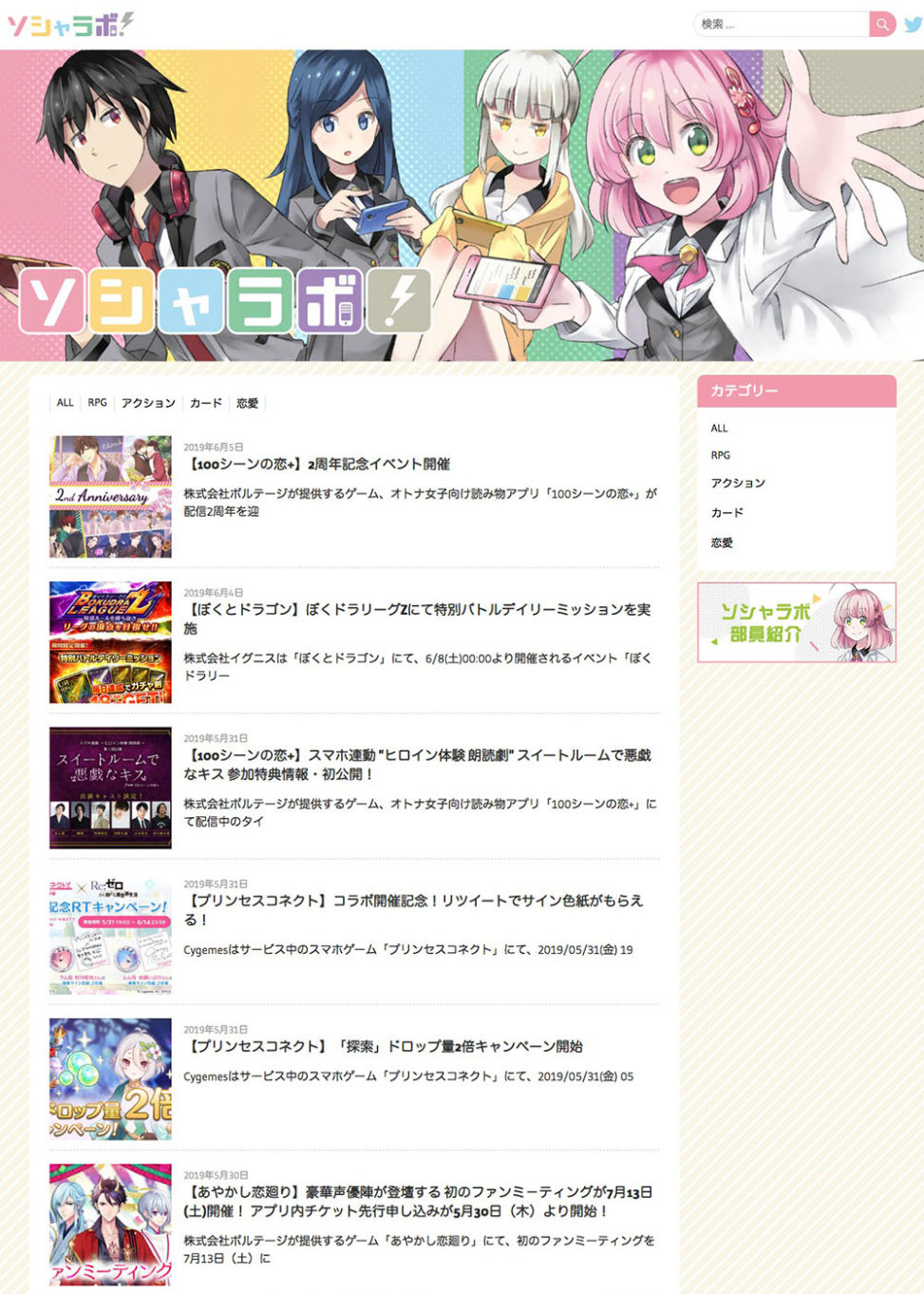Image resolution: width=924 pixels, height=1294 pixels.
Task: Tap the search field at top
Action: (781, 24)
